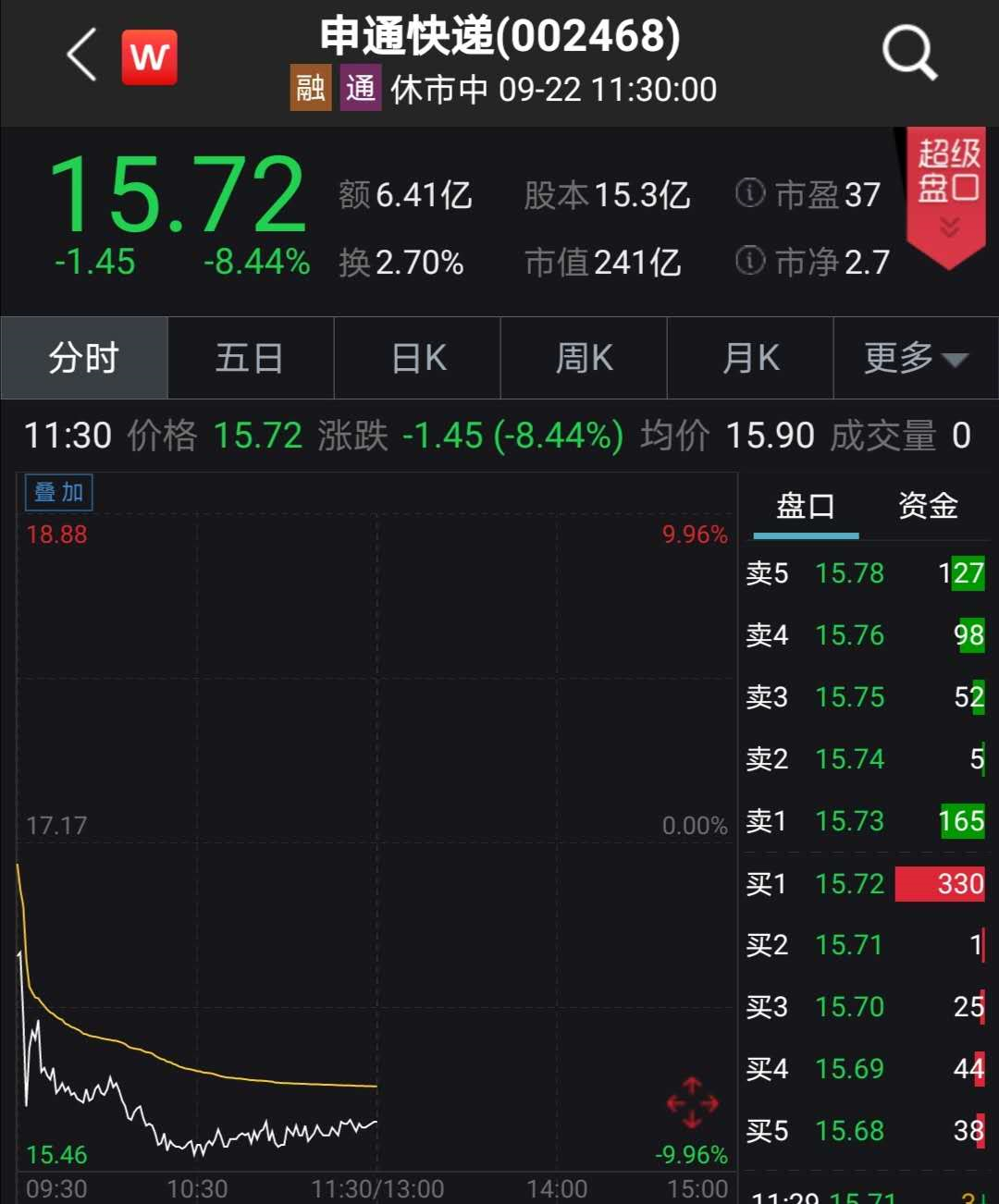Tap the 市净 info icon

tap(749, 262)
